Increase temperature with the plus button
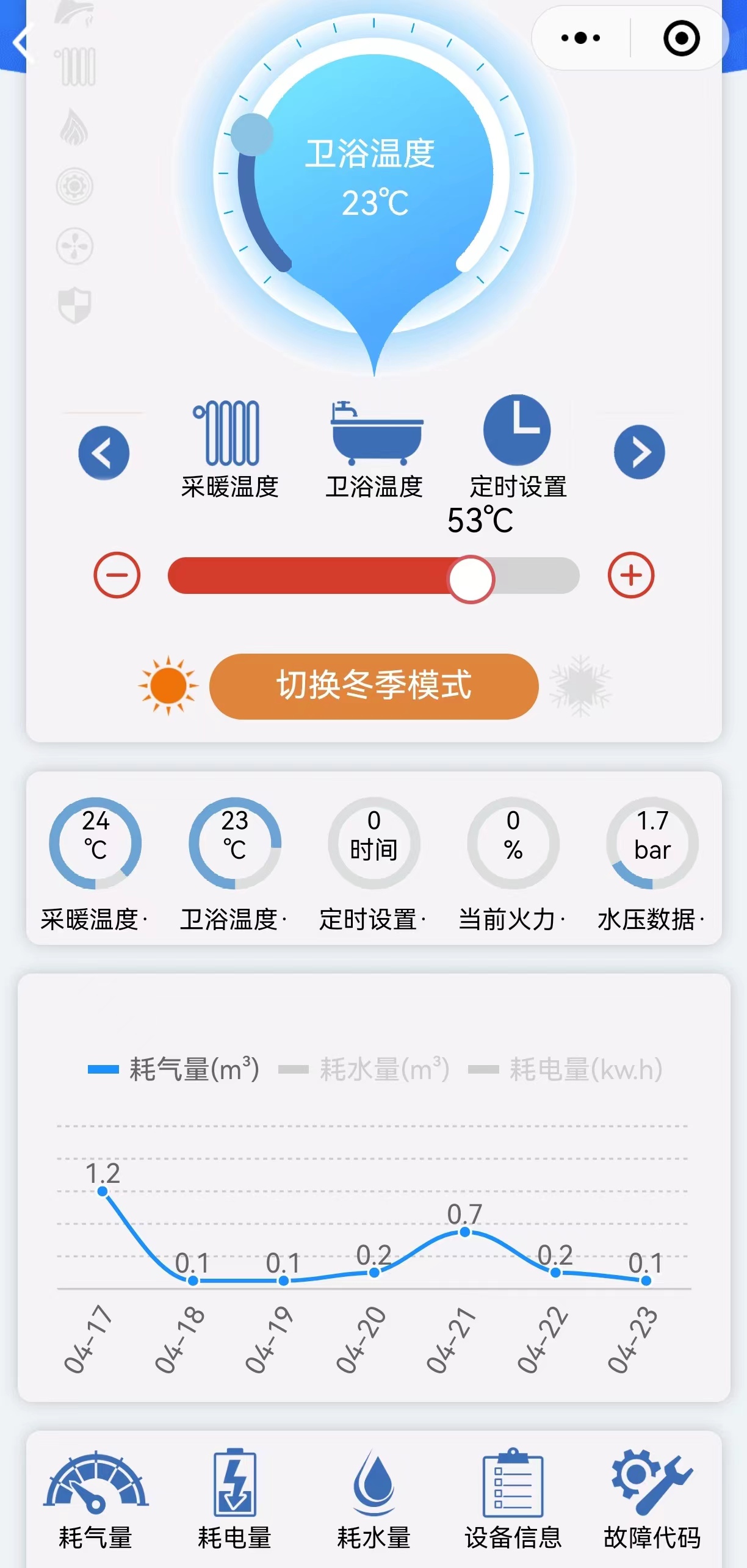This screenshot has width=747, height=1568. [631, 576]
